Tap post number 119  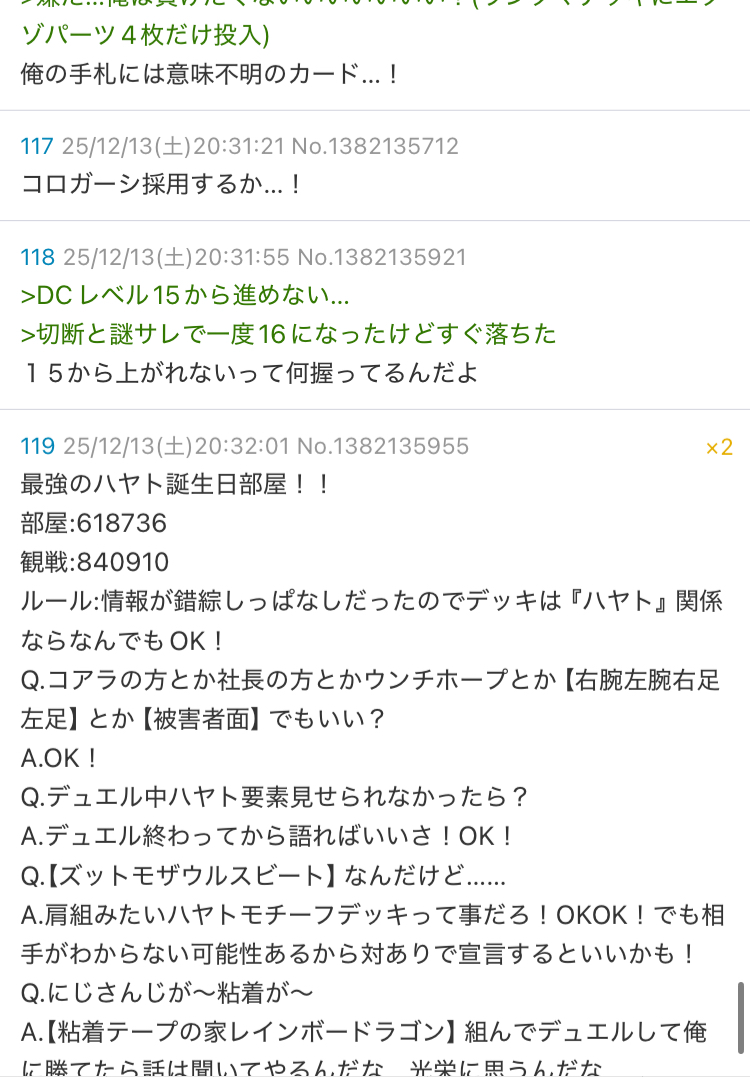pos(37,446)
